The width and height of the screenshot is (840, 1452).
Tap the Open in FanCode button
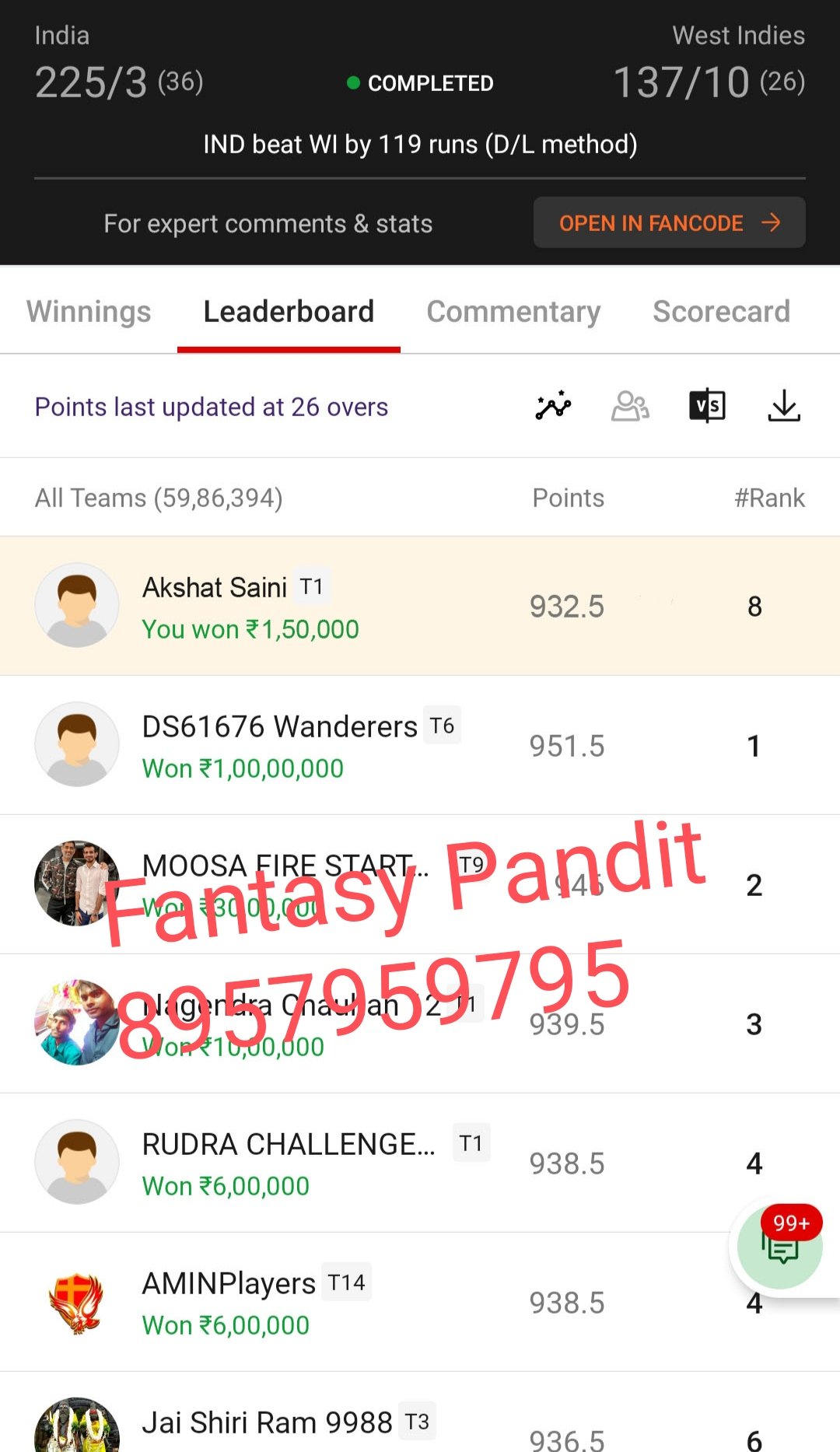[669, 223]
